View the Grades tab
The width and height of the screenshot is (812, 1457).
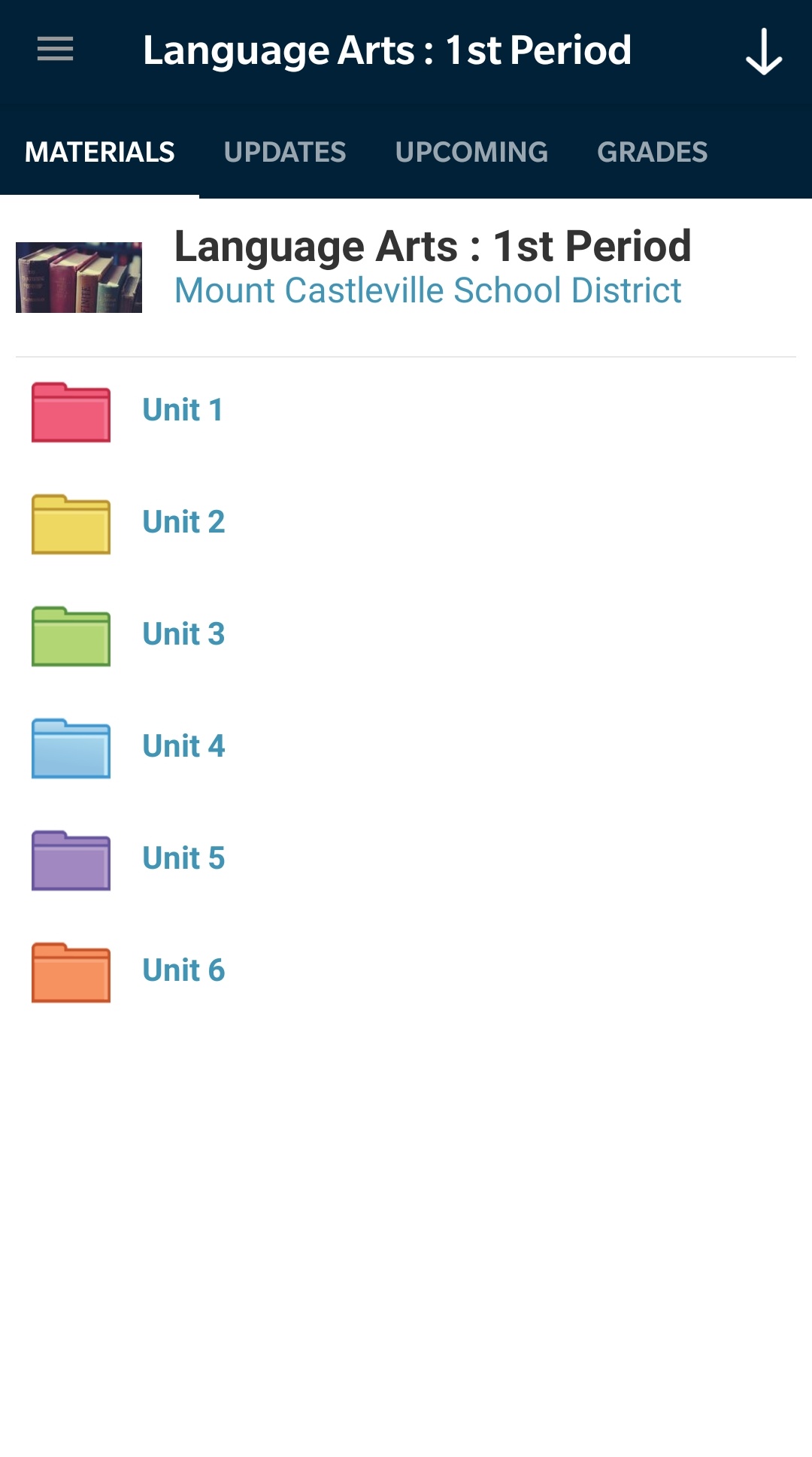coord(652,152)
